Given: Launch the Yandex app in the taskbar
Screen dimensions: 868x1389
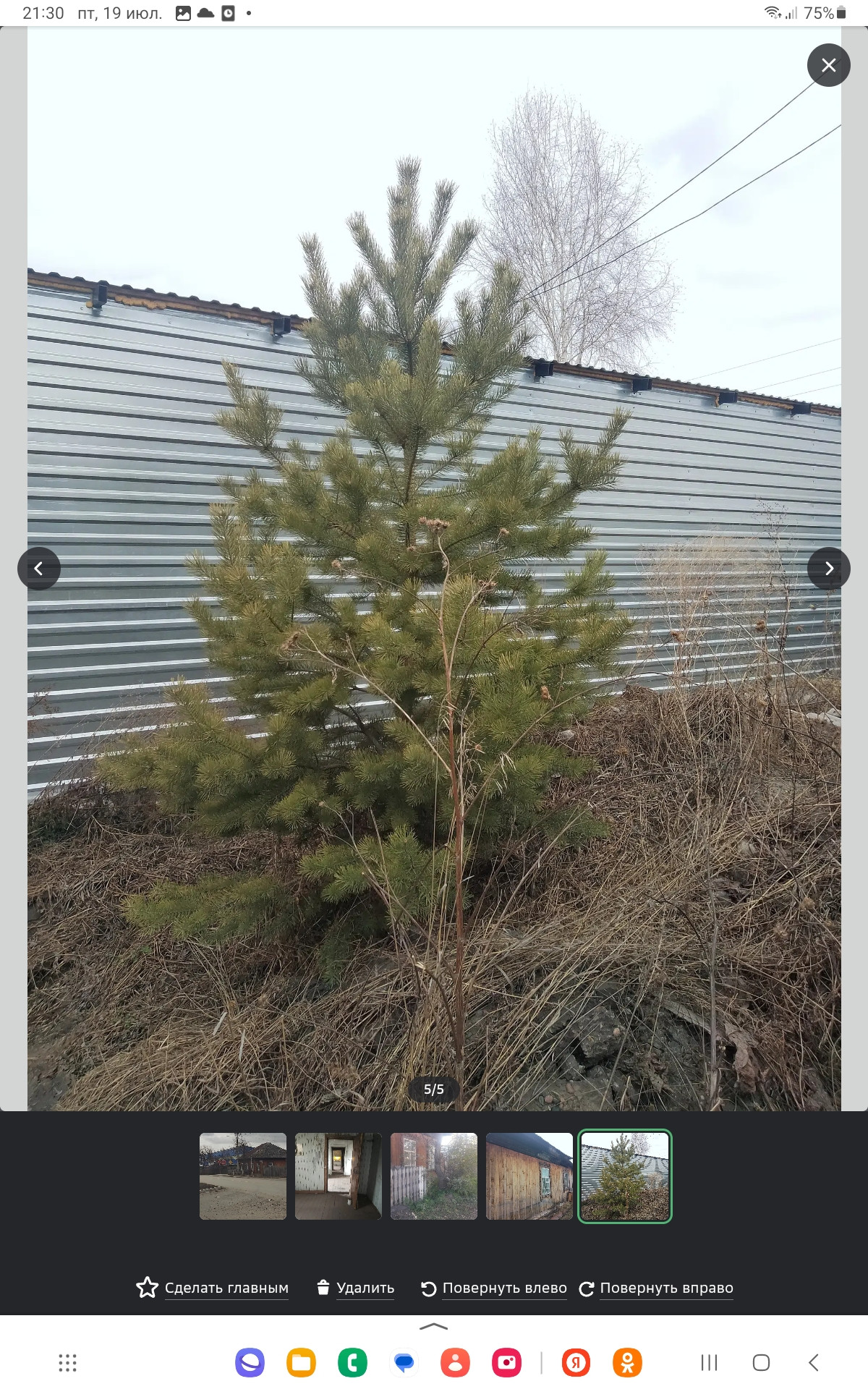Looking at the screenshot, I should 576,1363.
